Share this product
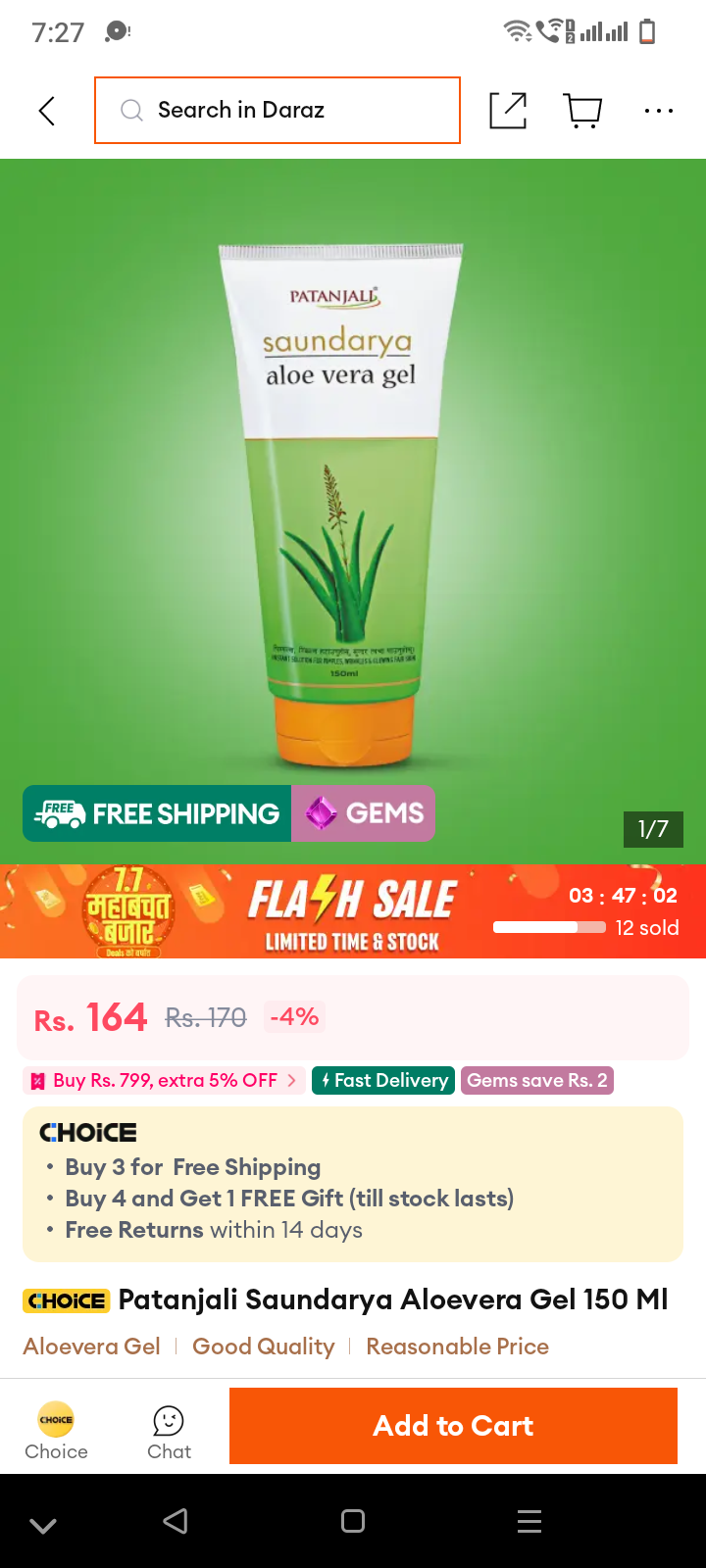 point(508,111)
